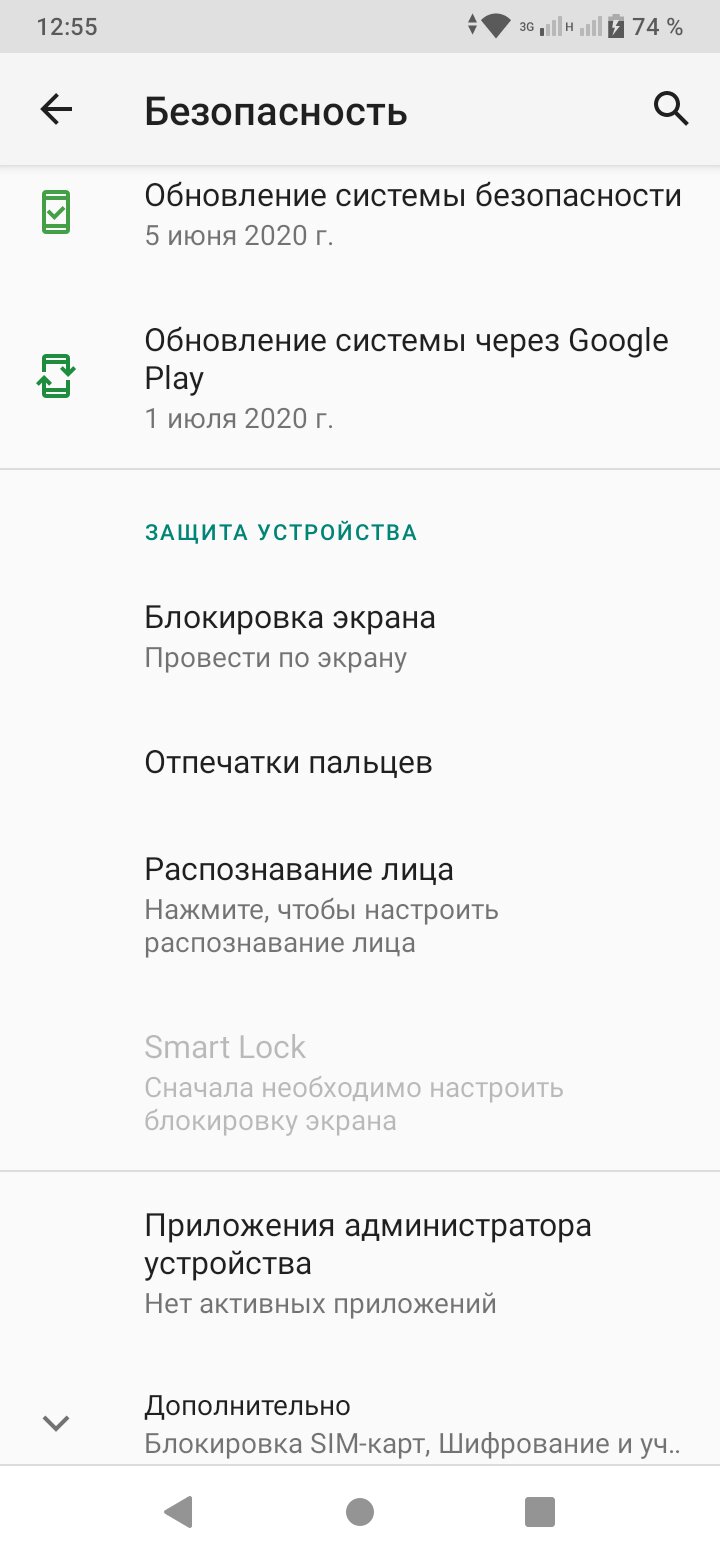Open Приложения администратора устройства
This screenshot has width=720, height=1560.
coord(360,1263)
